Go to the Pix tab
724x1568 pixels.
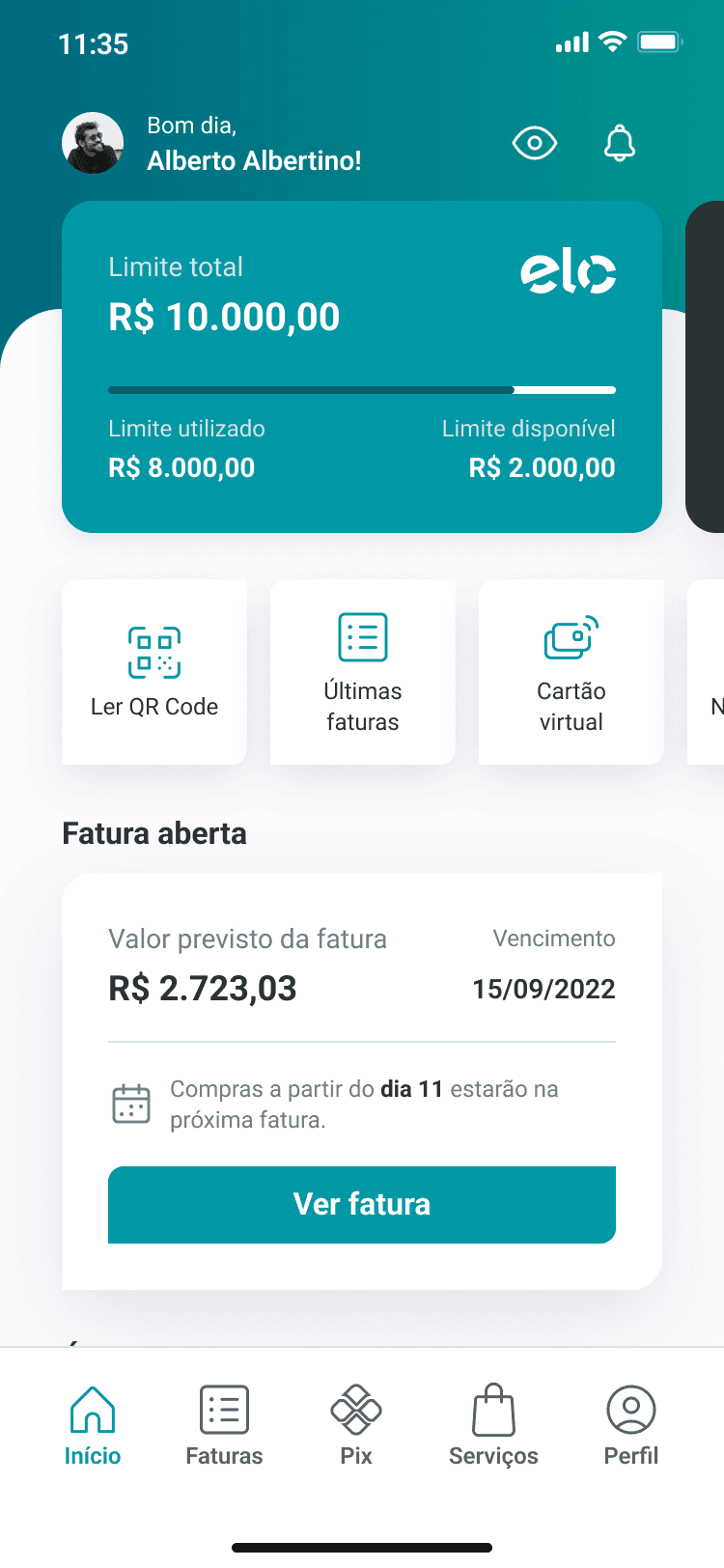tap(356, 1426)
